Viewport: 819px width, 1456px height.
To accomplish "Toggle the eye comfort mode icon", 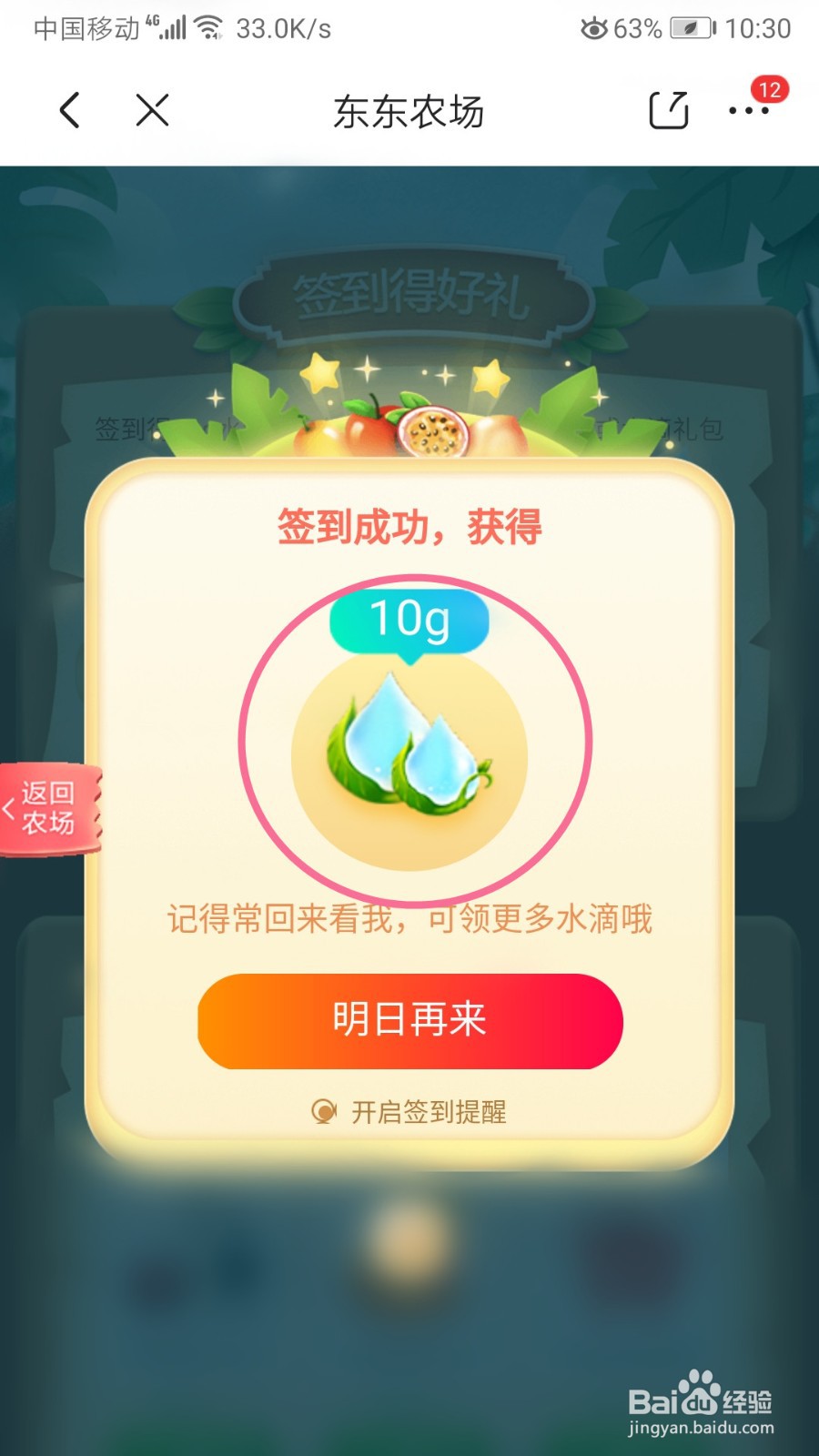I will [x=592, y=29].
